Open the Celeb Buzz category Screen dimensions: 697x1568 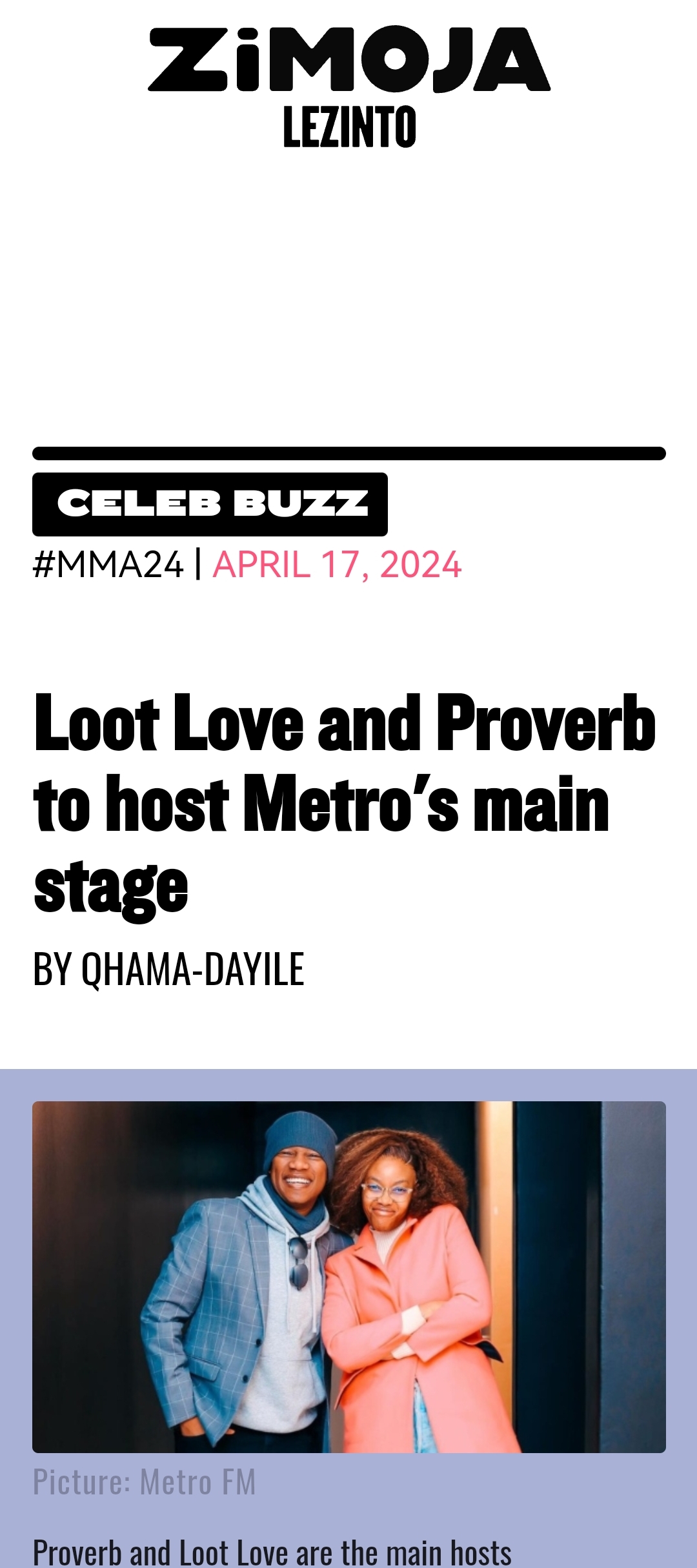coord(210,504)
